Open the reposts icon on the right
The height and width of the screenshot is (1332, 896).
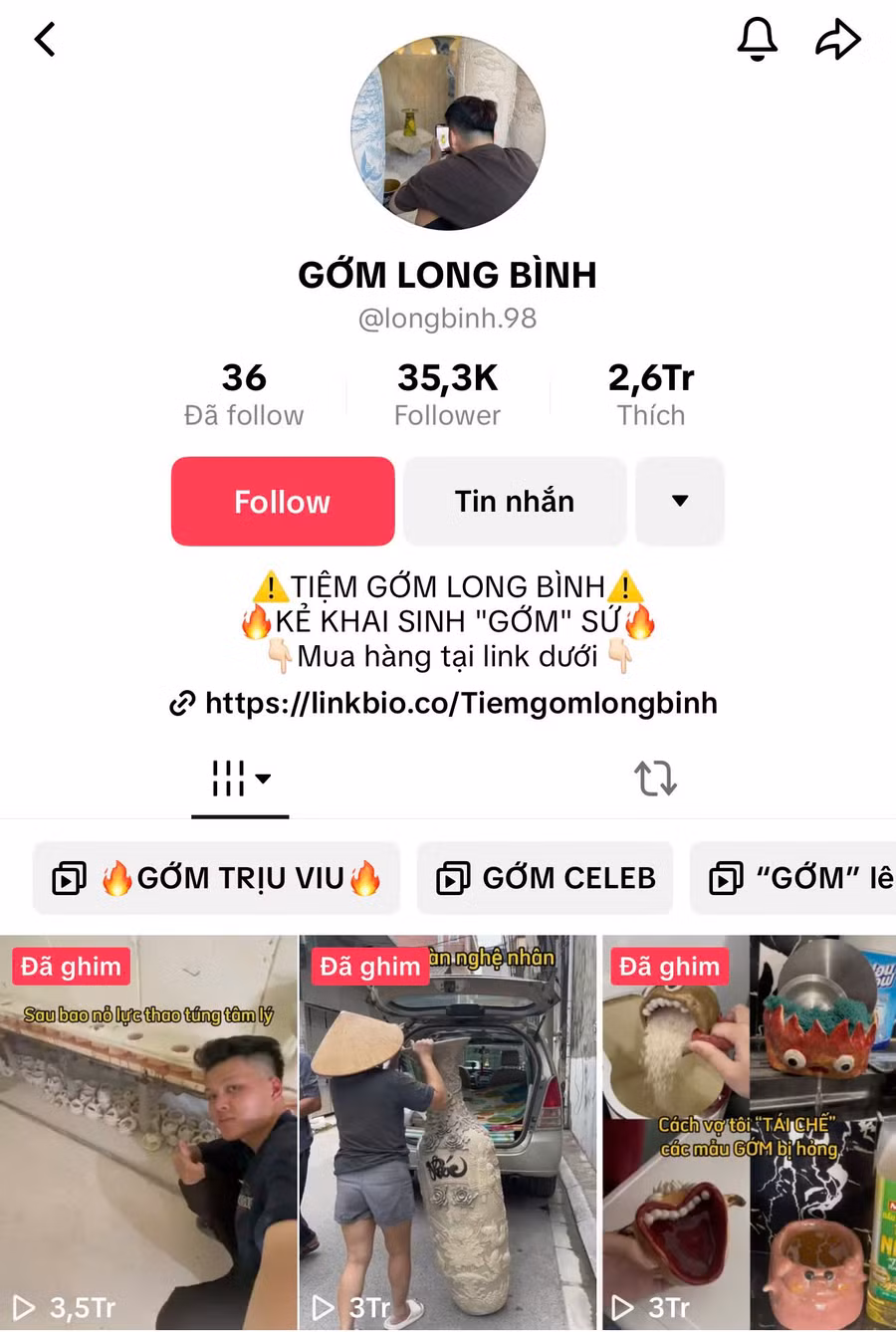655,778
